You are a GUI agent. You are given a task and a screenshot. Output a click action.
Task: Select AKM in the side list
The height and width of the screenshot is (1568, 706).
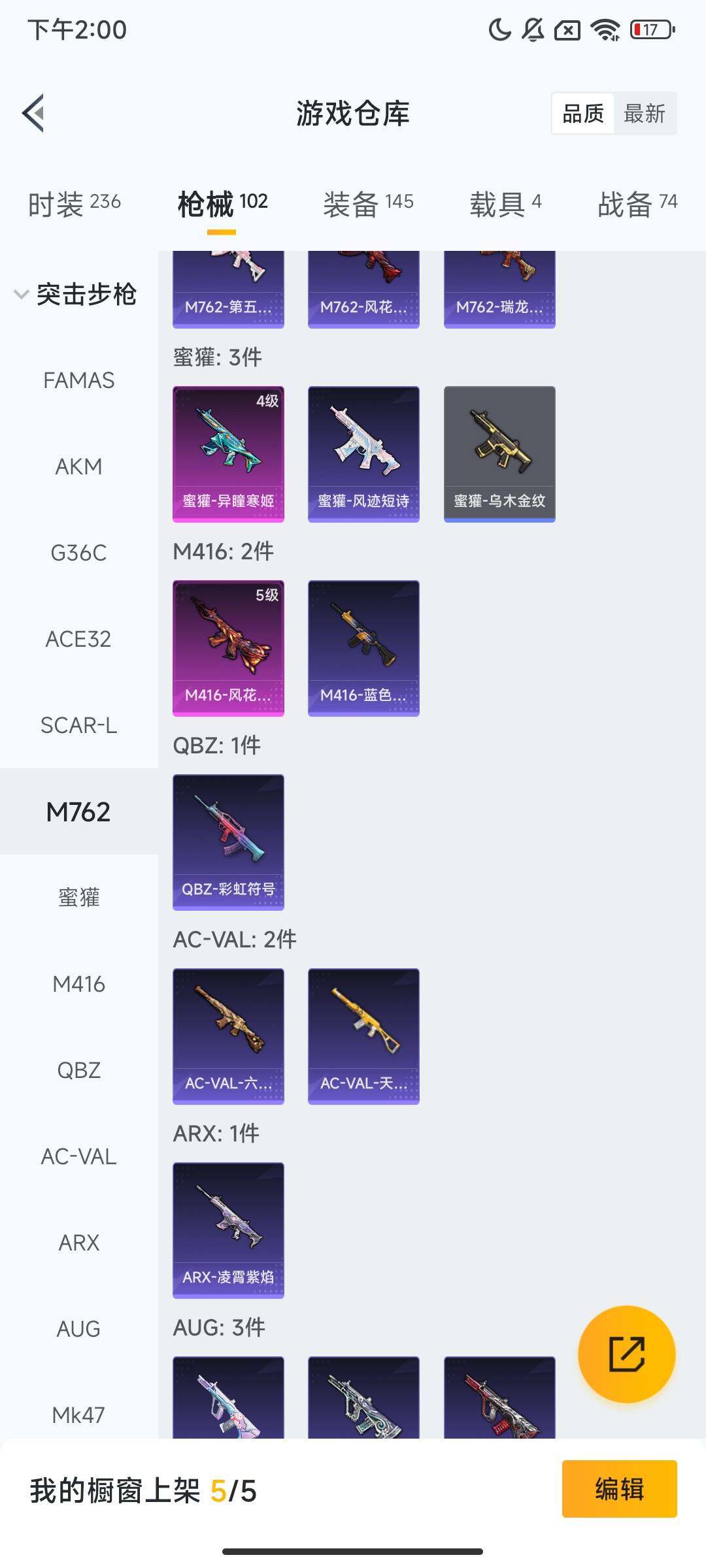point(78,466)
